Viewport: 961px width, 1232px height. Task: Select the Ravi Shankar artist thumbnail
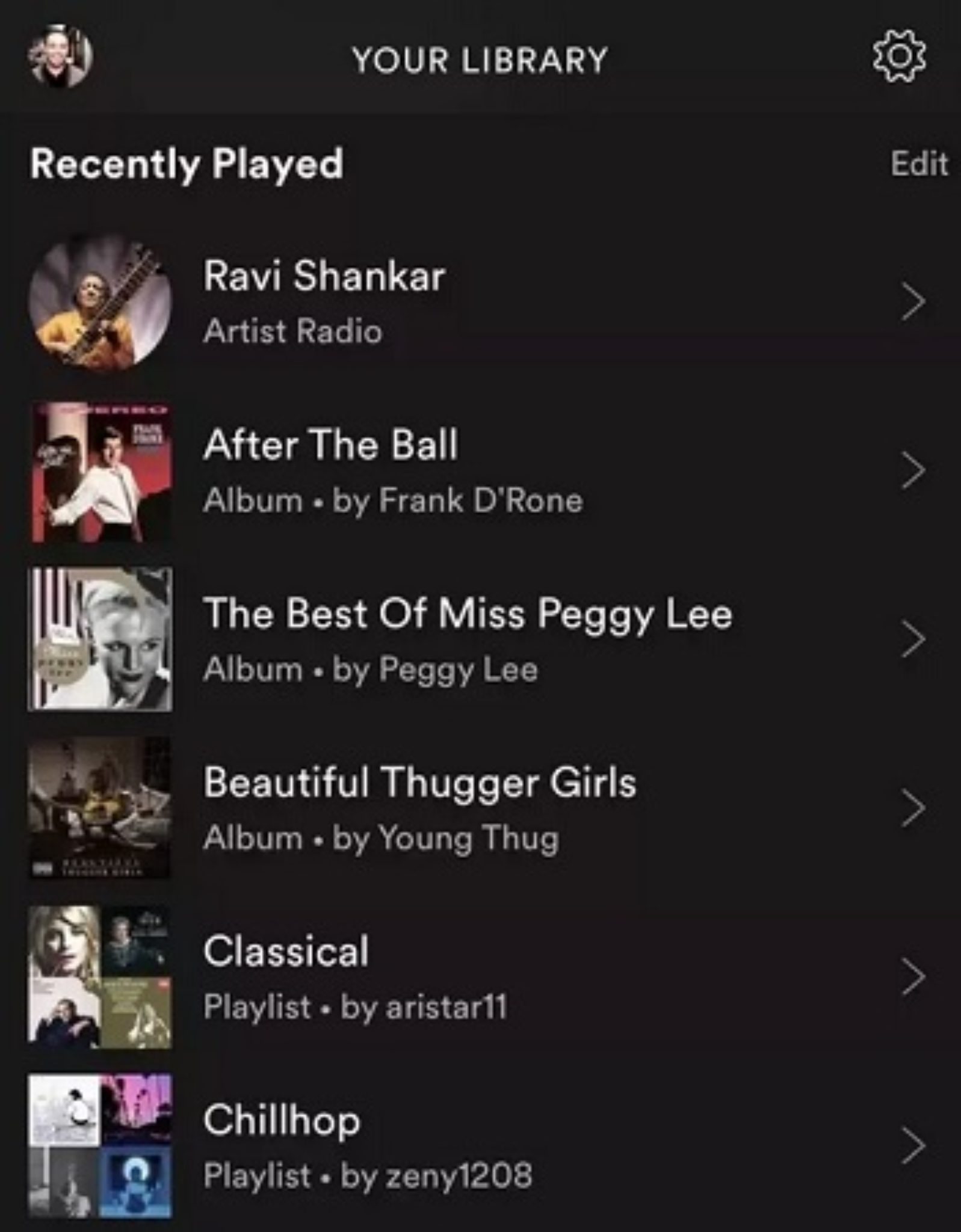click(x=100, y=303)
